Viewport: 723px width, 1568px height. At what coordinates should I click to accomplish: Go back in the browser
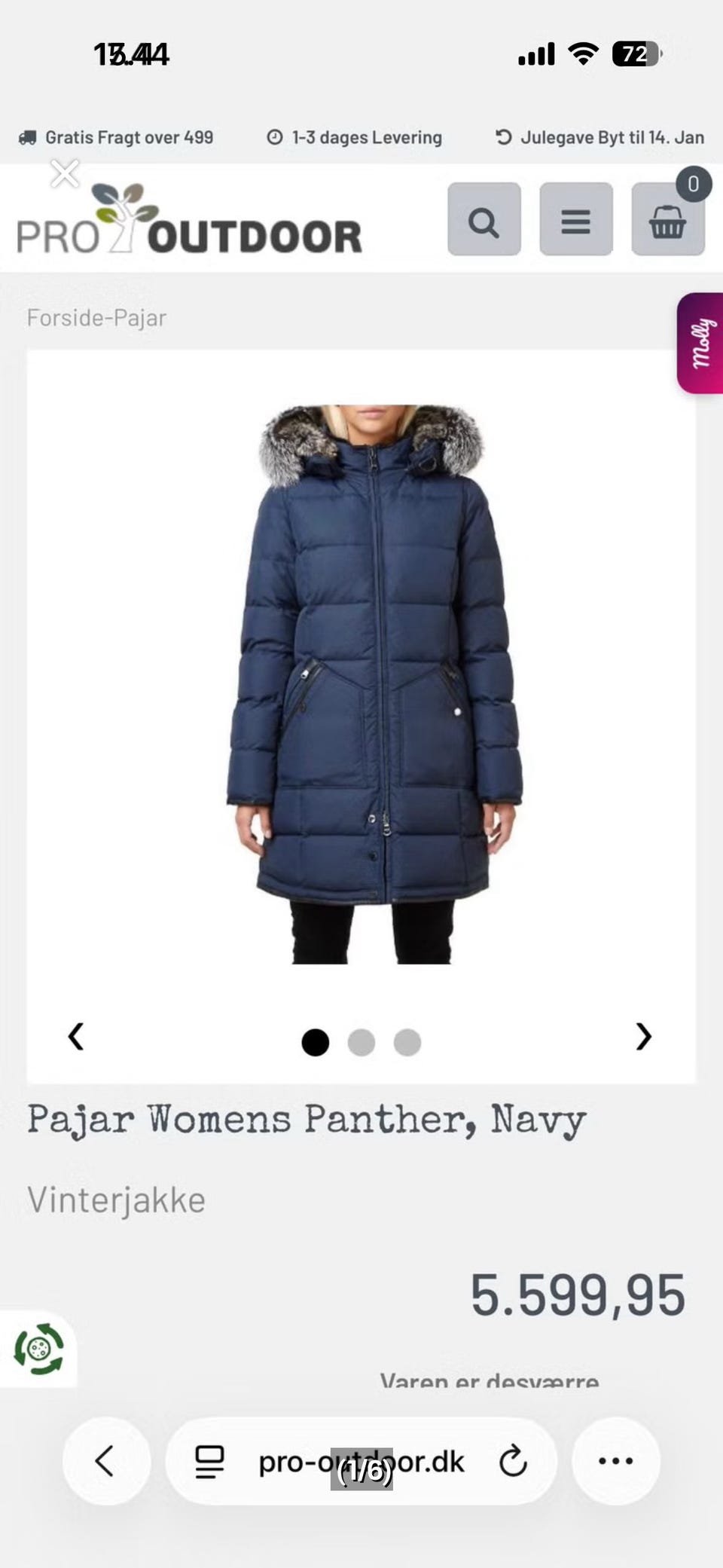click(106, 1461)
